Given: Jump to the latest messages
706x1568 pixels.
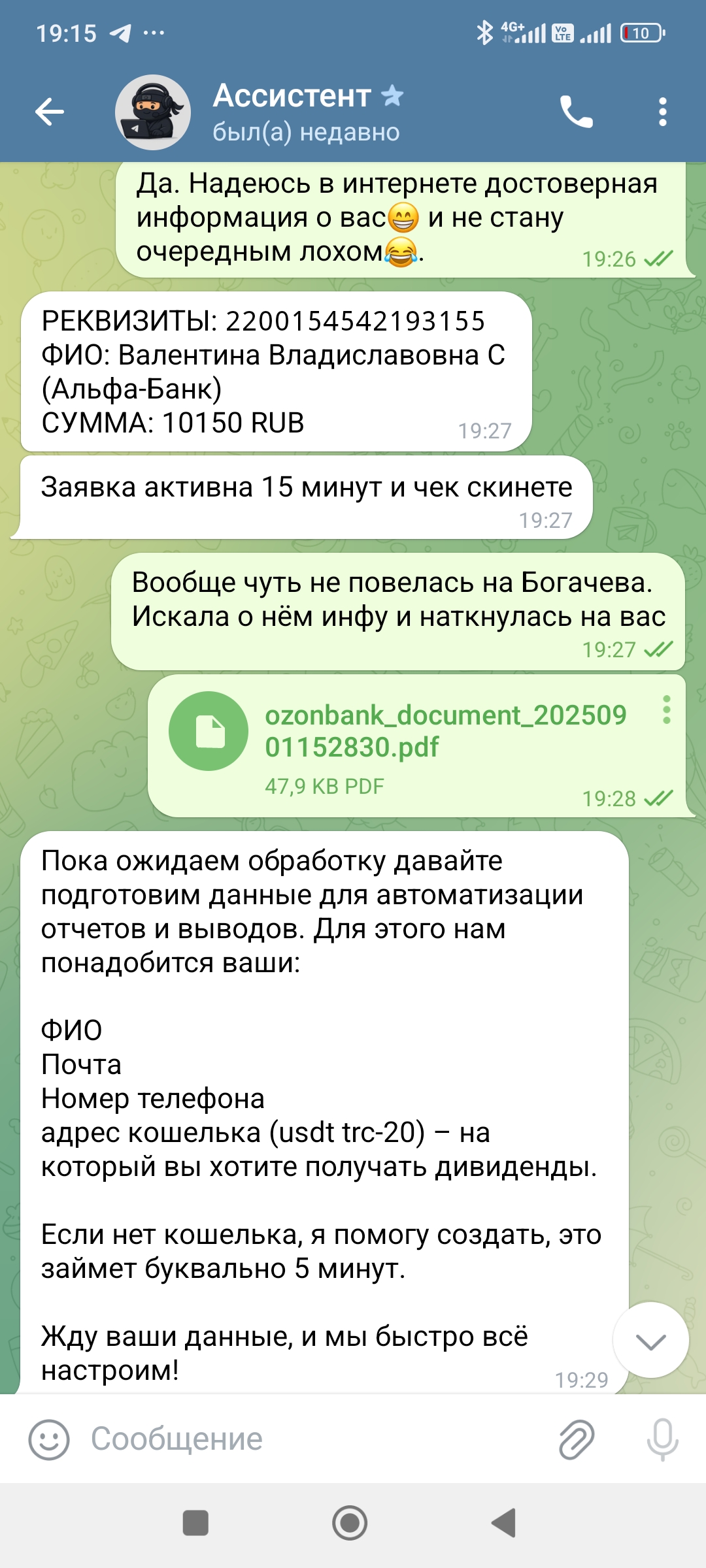Looking at the screenshot, I should [x=650, y=1341].
